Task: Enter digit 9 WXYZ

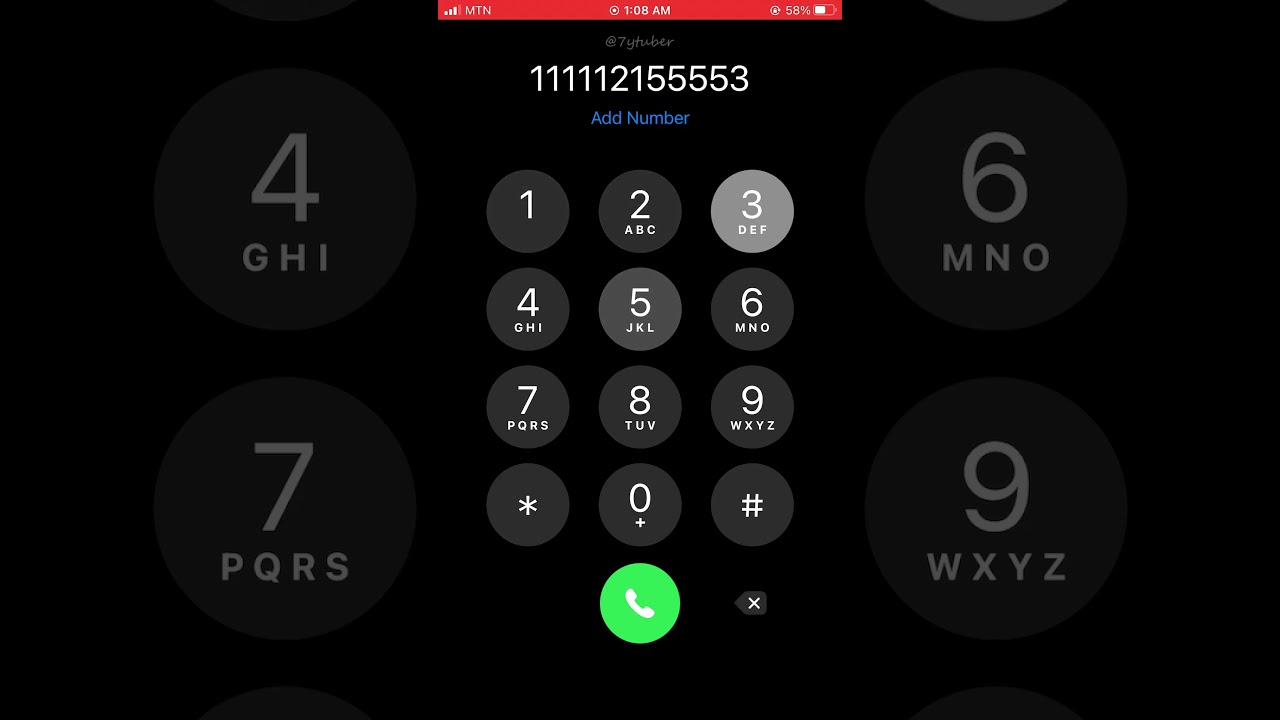Action: coord(752,407)
